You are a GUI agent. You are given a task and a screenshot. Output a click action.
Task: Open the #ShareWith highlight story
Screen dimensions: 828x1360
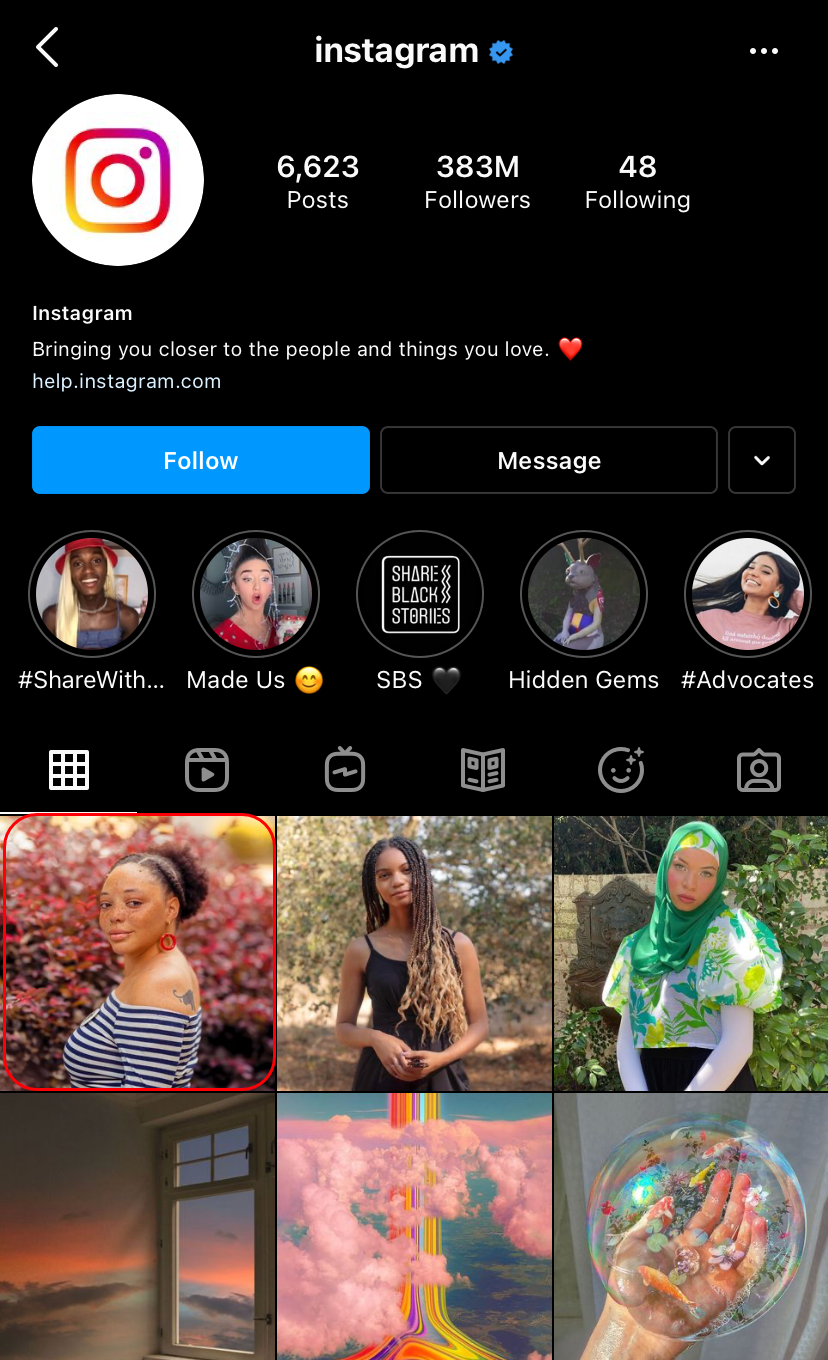pyautogui.click(x=92, y=594)
